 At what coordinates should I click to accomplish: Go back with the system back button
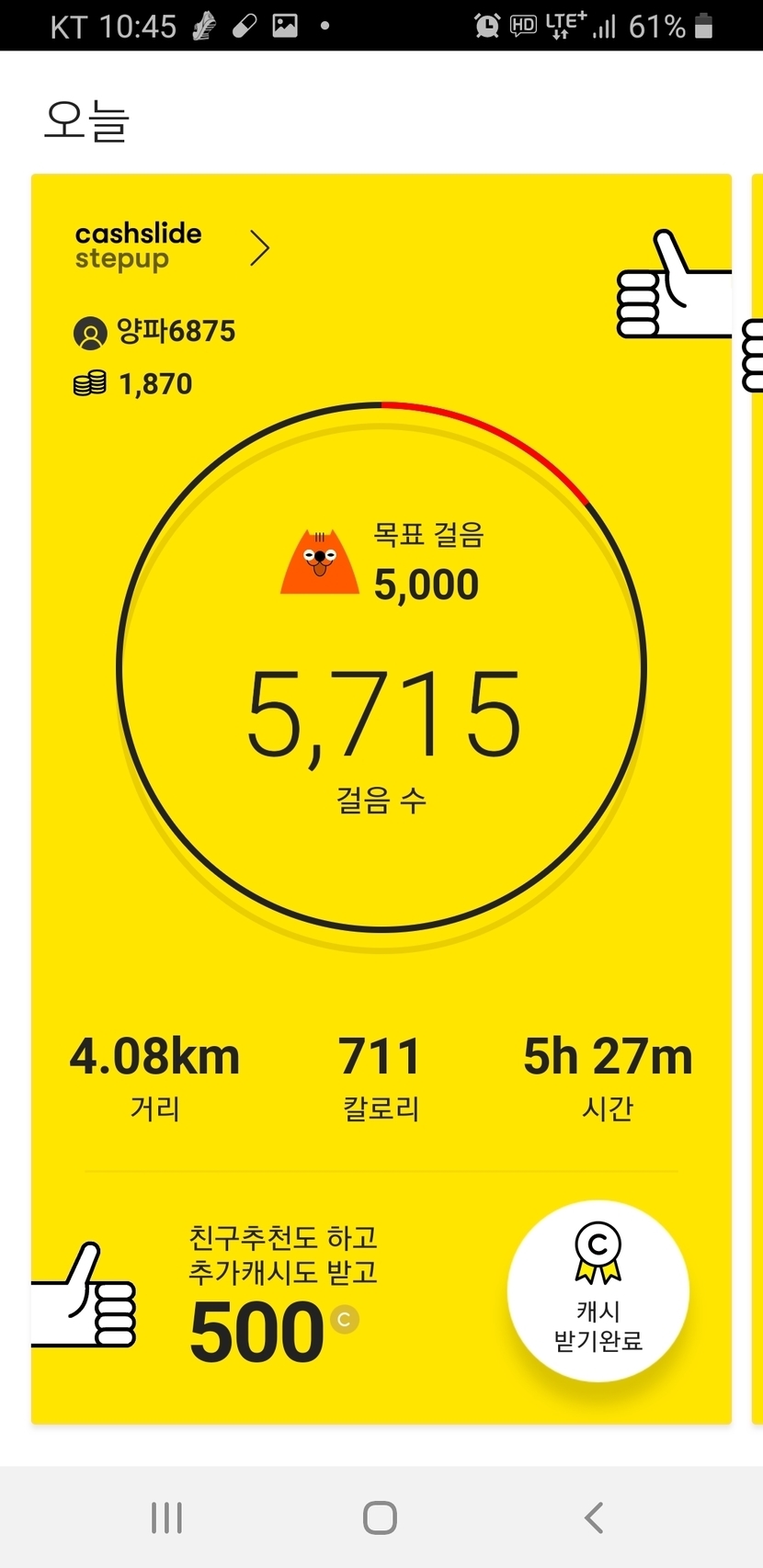594,1517
